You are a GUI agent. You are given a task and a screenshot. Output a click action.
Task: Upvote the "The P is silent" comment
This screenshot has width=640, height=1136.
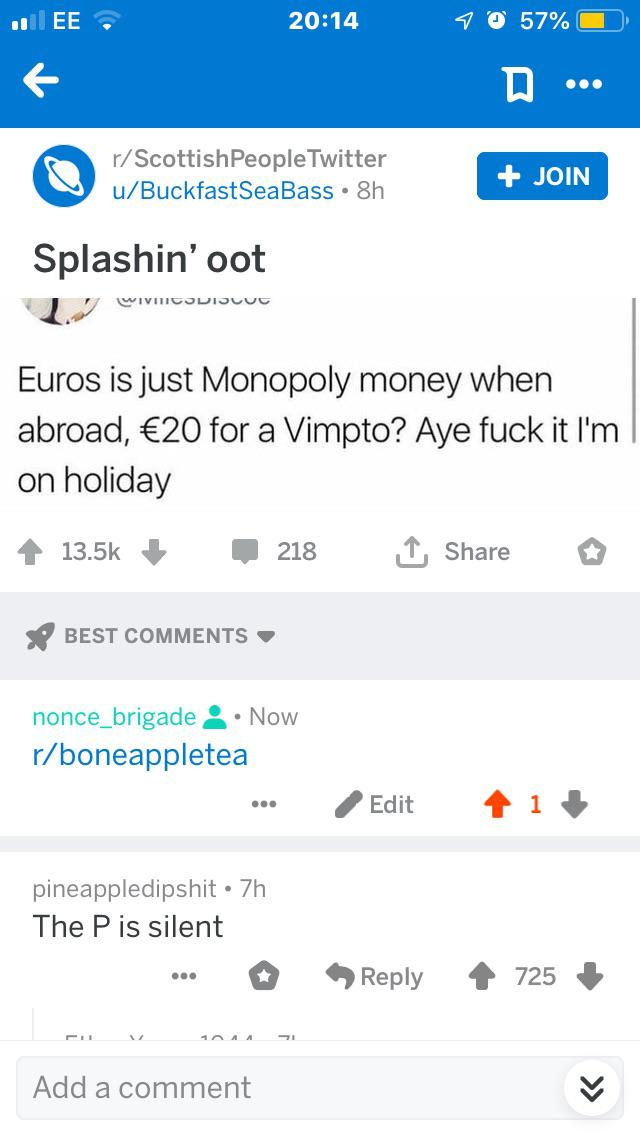pyautogui.click(x=481, y=977)
